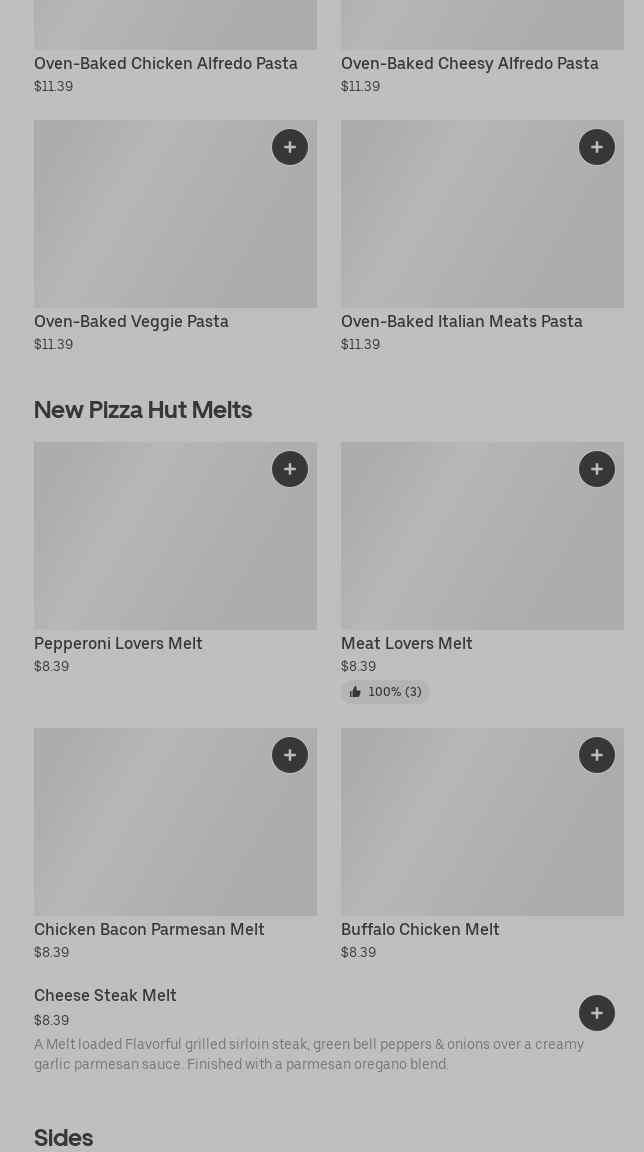The width and height of the screenshot is (644, 1152).
Task: Add Pepperoni Lovers Melt to cart
Action: (x=290, y=469)
